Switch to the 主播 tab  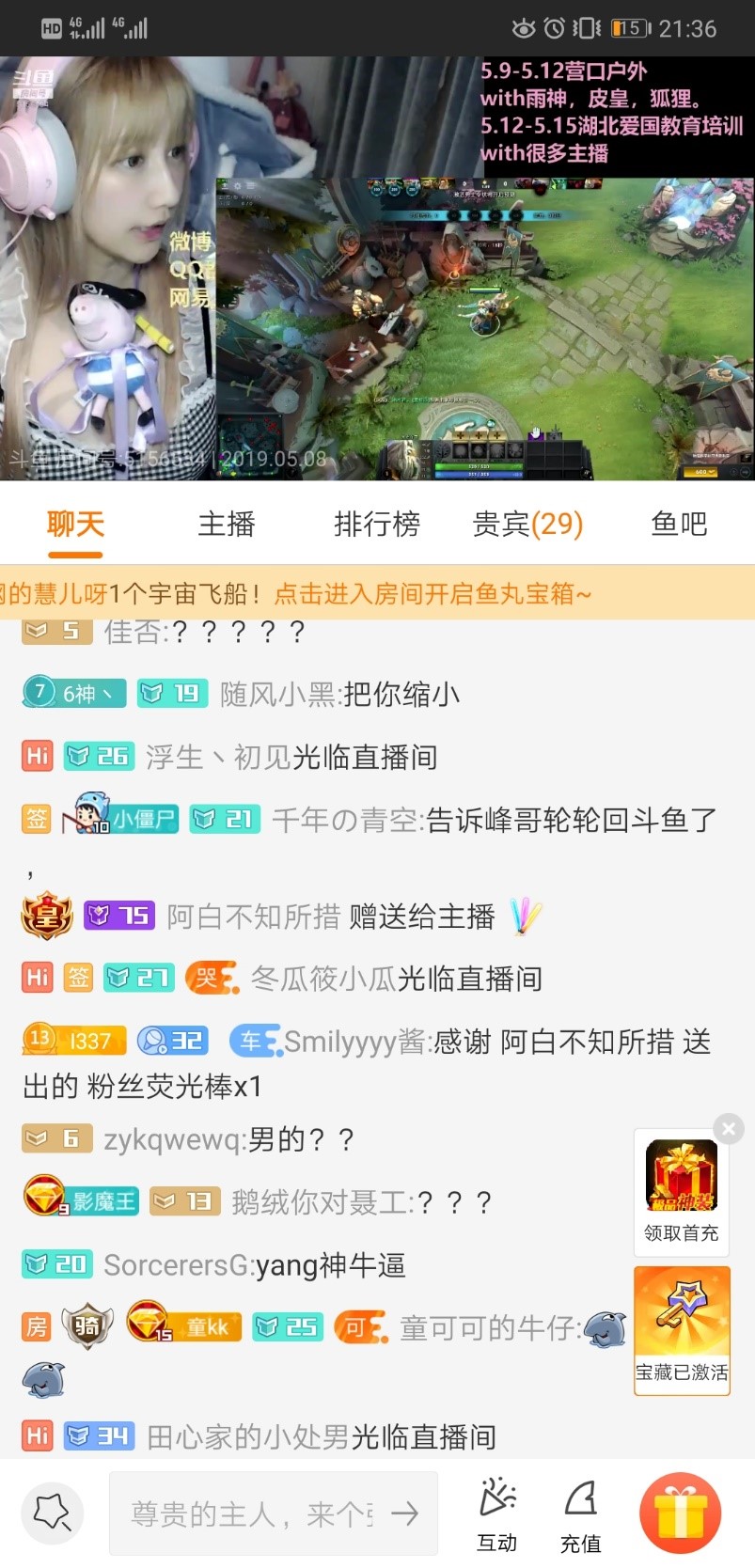226,525
